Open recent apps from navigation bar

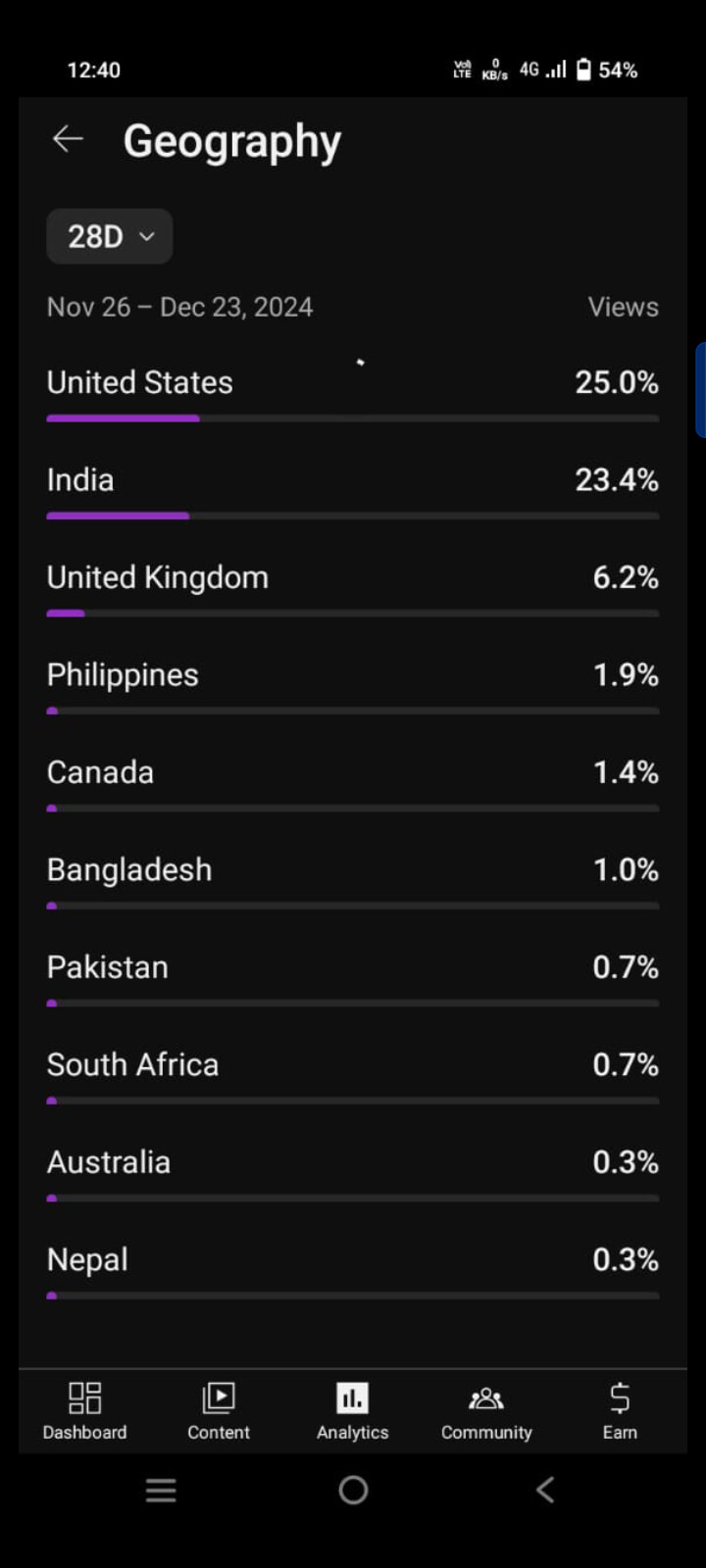point(162,1491)
